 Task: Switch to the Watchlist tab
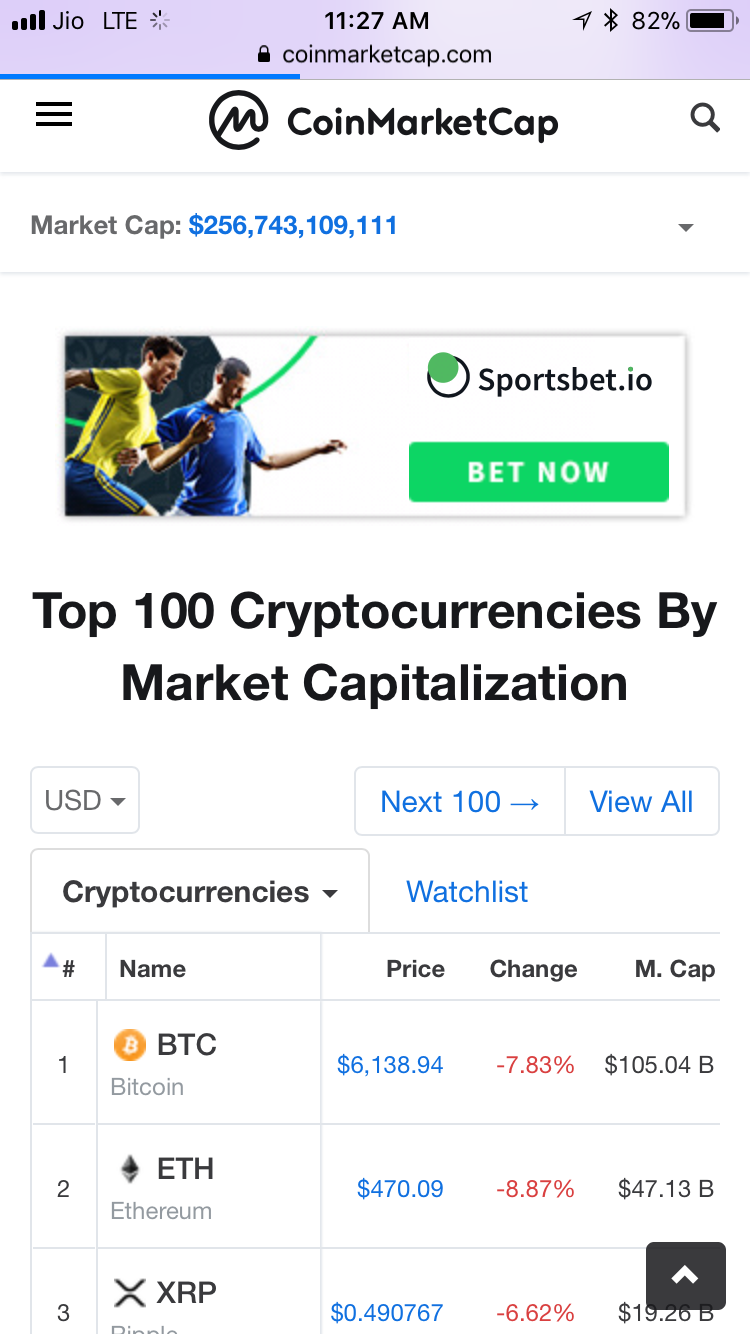tap(466, 891)
